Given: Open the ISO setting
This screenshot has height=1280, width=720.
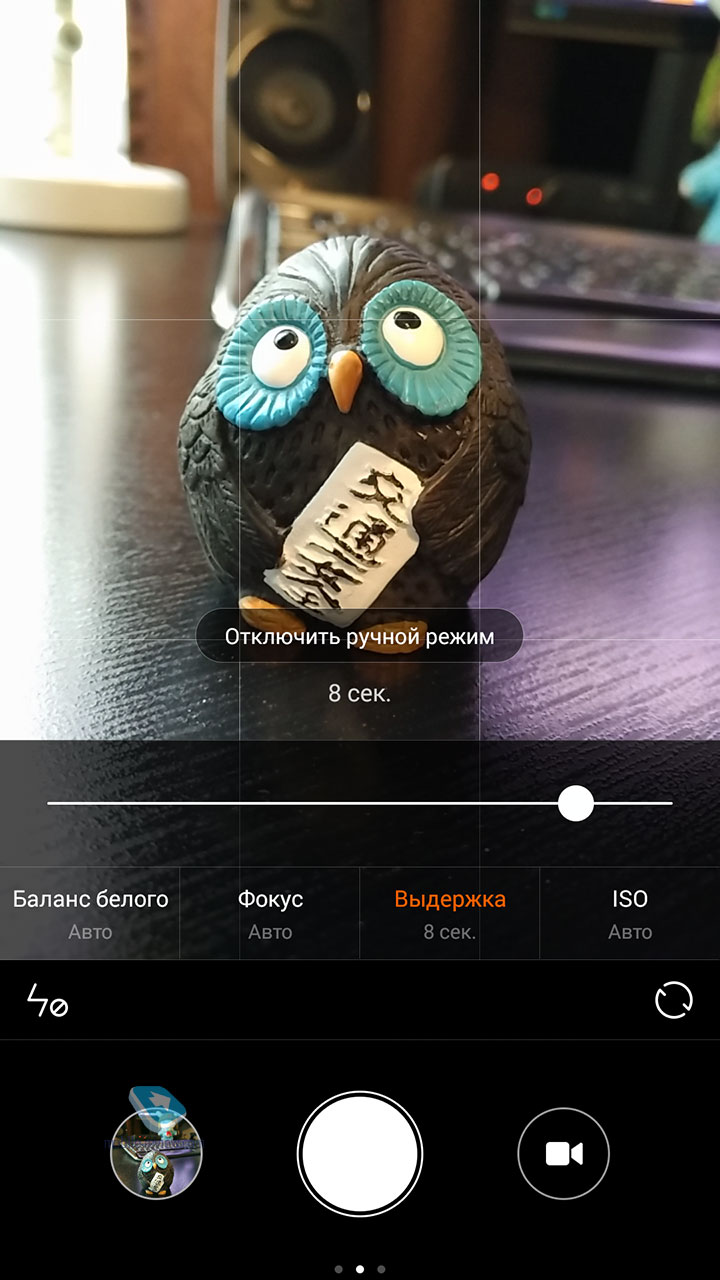Looking at the screenshot, I should (x=630, y=914).
